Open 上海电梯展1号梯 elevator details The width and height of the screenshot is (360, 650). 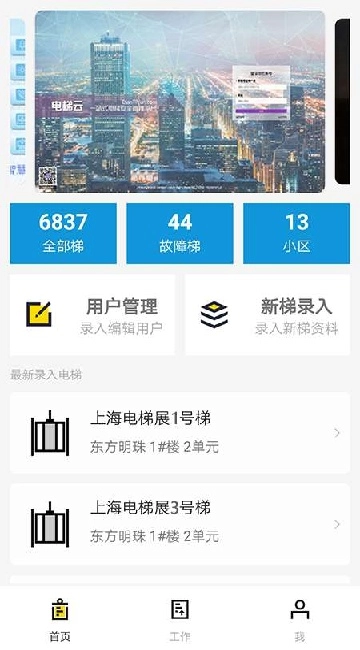(180, 433)
